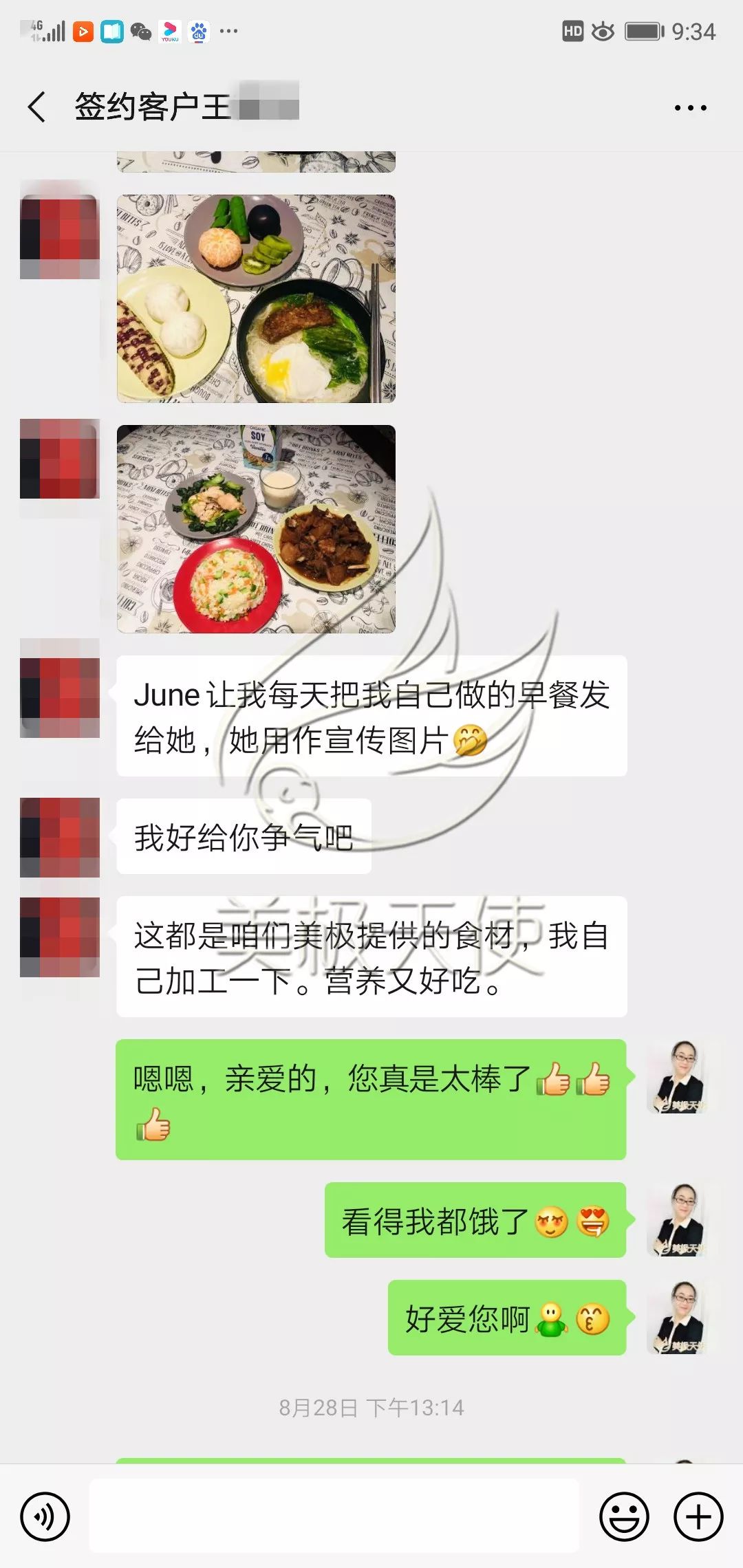Tap the message text field

pos(334,1516)
